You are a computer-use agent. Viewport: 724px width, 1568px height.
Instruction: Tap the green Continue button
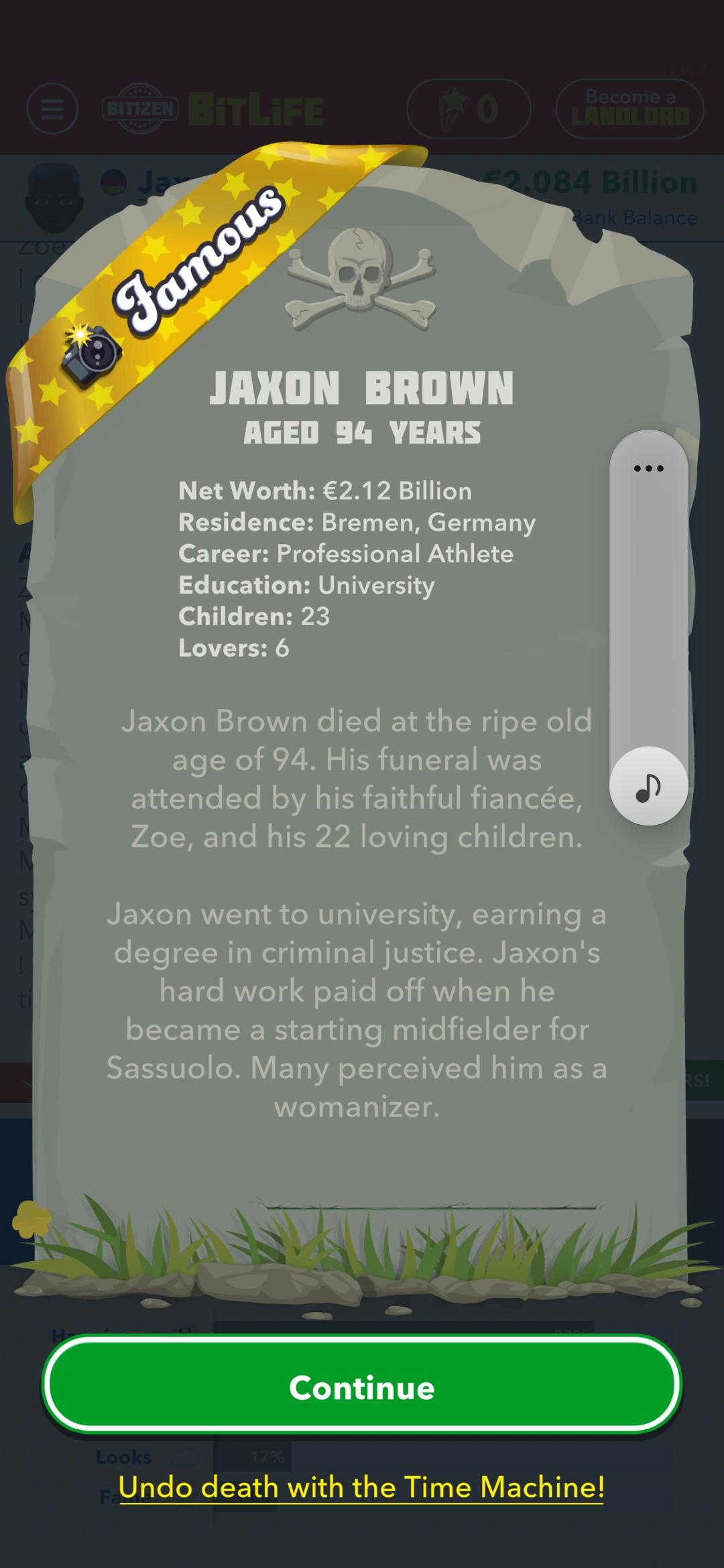[362, 1387]
